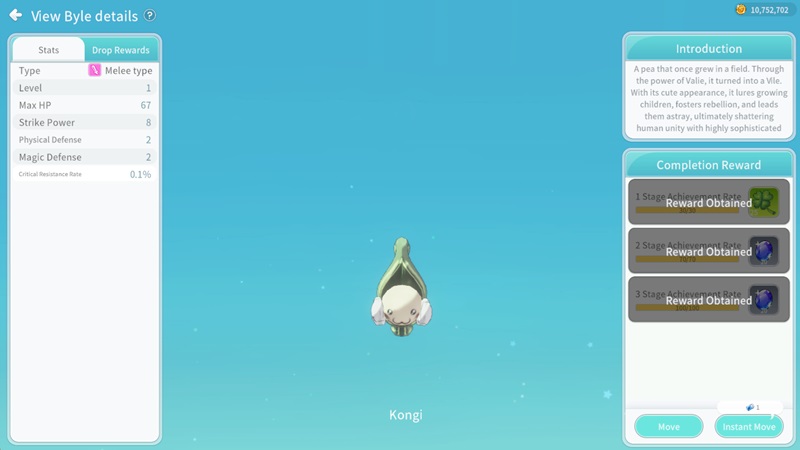Switch to the Drop Rewards tab
The image size is (800, 450).
coord(121,50)
